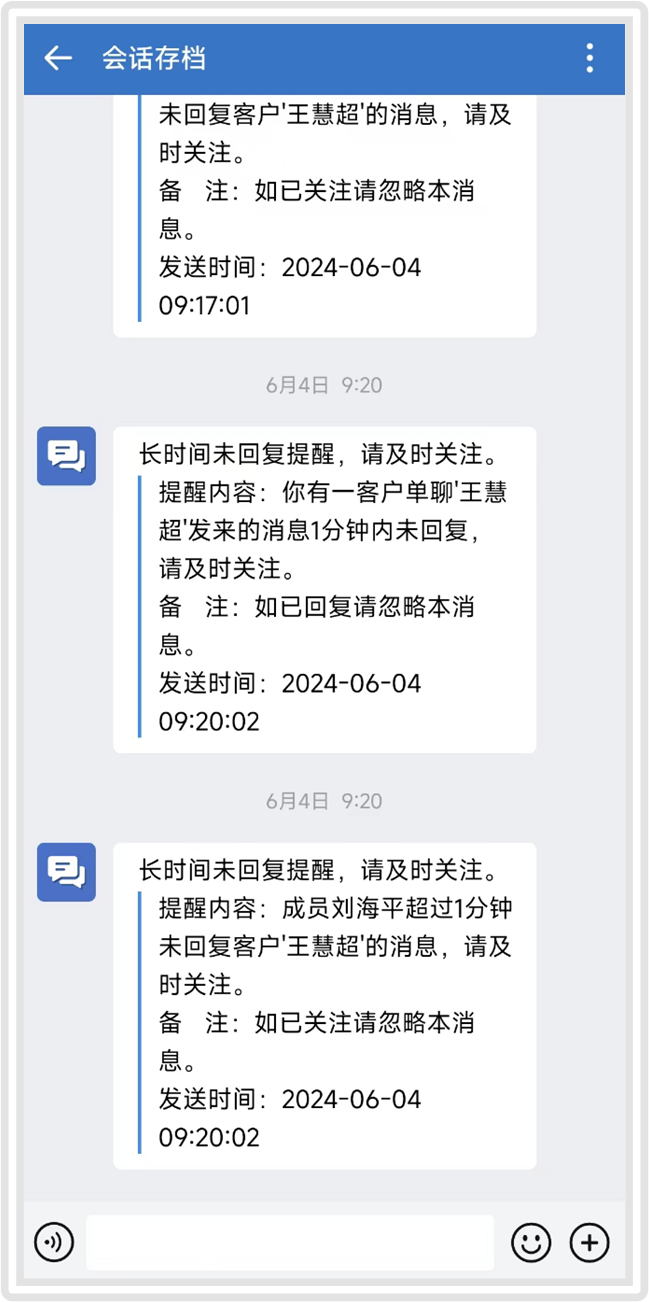The height and width of the screenshot is (1302, 649).
Task: Open the three-dot overflow menu
Action: tap(590, 58)
